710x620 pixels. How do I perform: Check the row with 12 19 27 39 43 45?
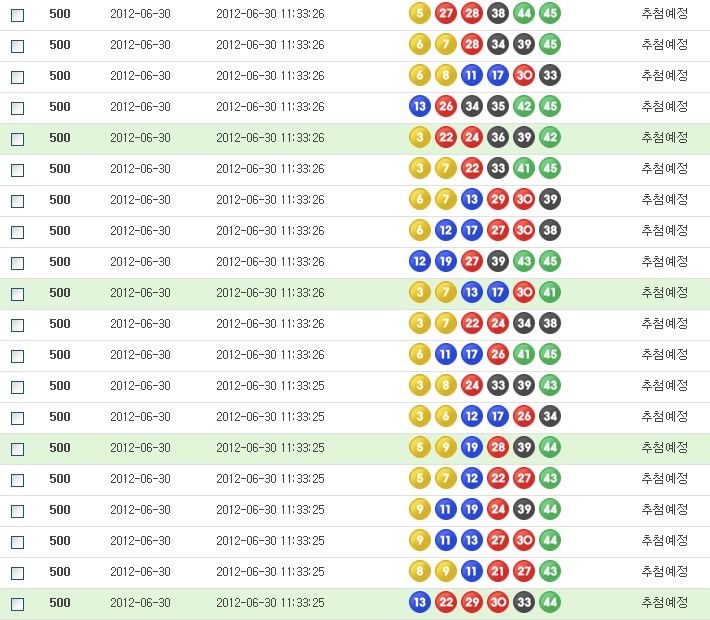[x=17, y=264]
